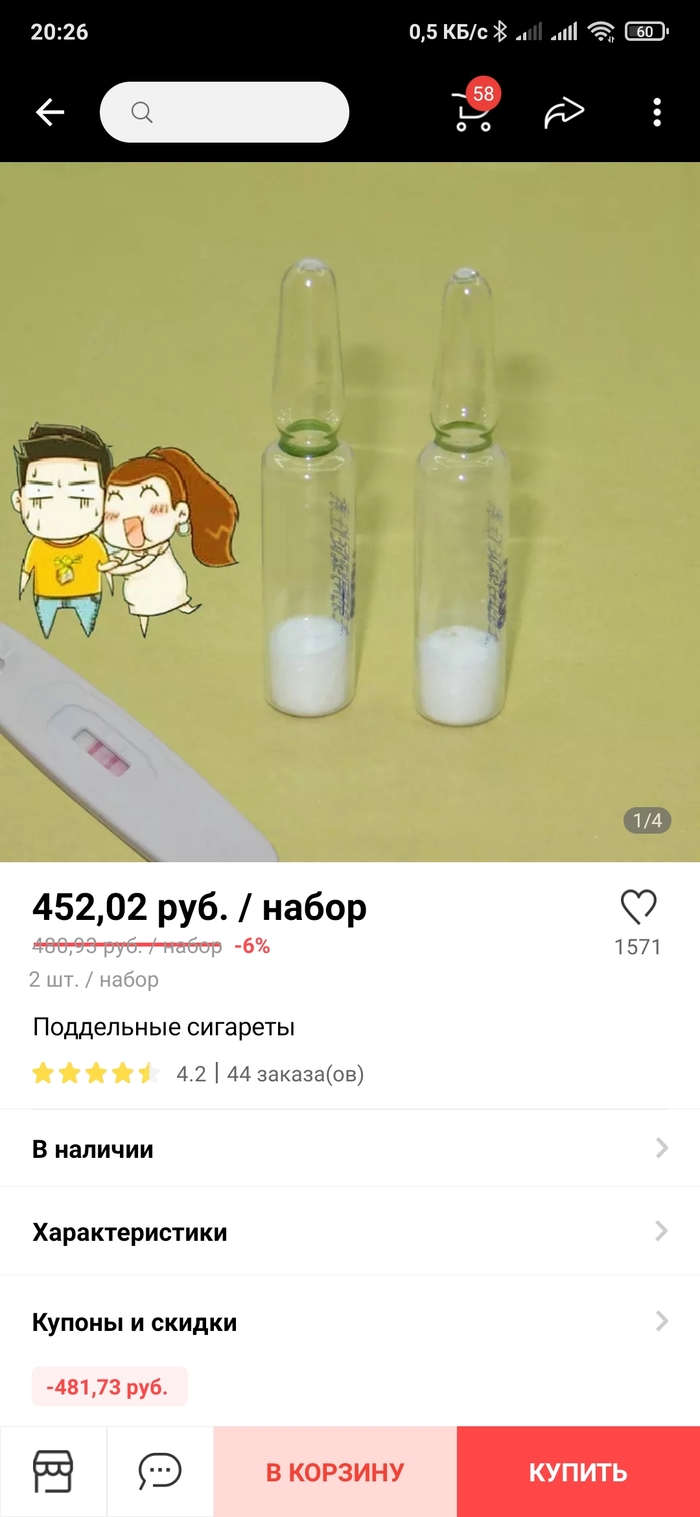
Task: Open the product photo in the gallery
Action: (x=350, y=510)
